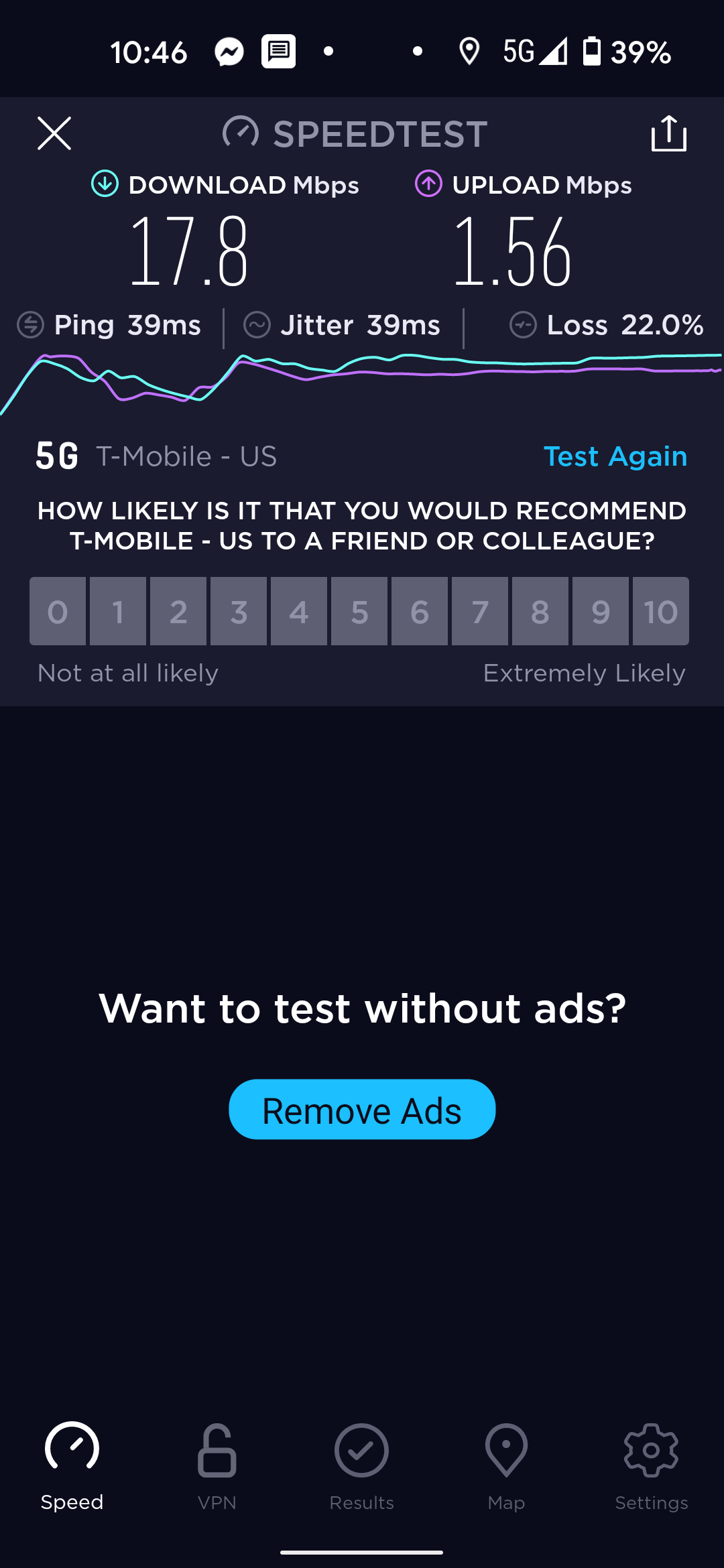Give T-Mobile a 7 rating
724x1568 pixels.
pos(480,611)
